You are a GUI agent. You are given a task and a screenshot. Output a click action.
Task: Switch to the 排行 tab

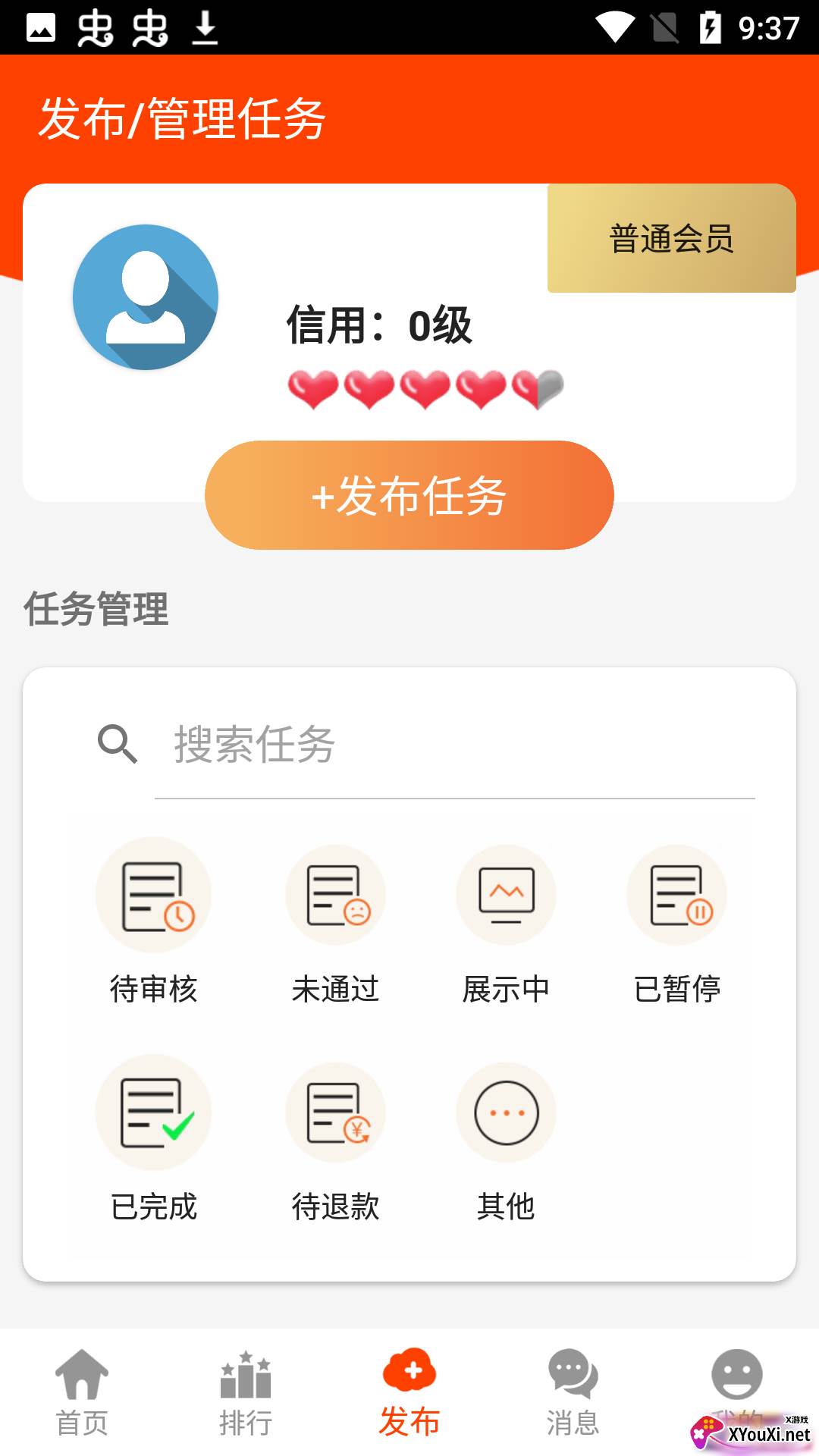pos(246,1392)
